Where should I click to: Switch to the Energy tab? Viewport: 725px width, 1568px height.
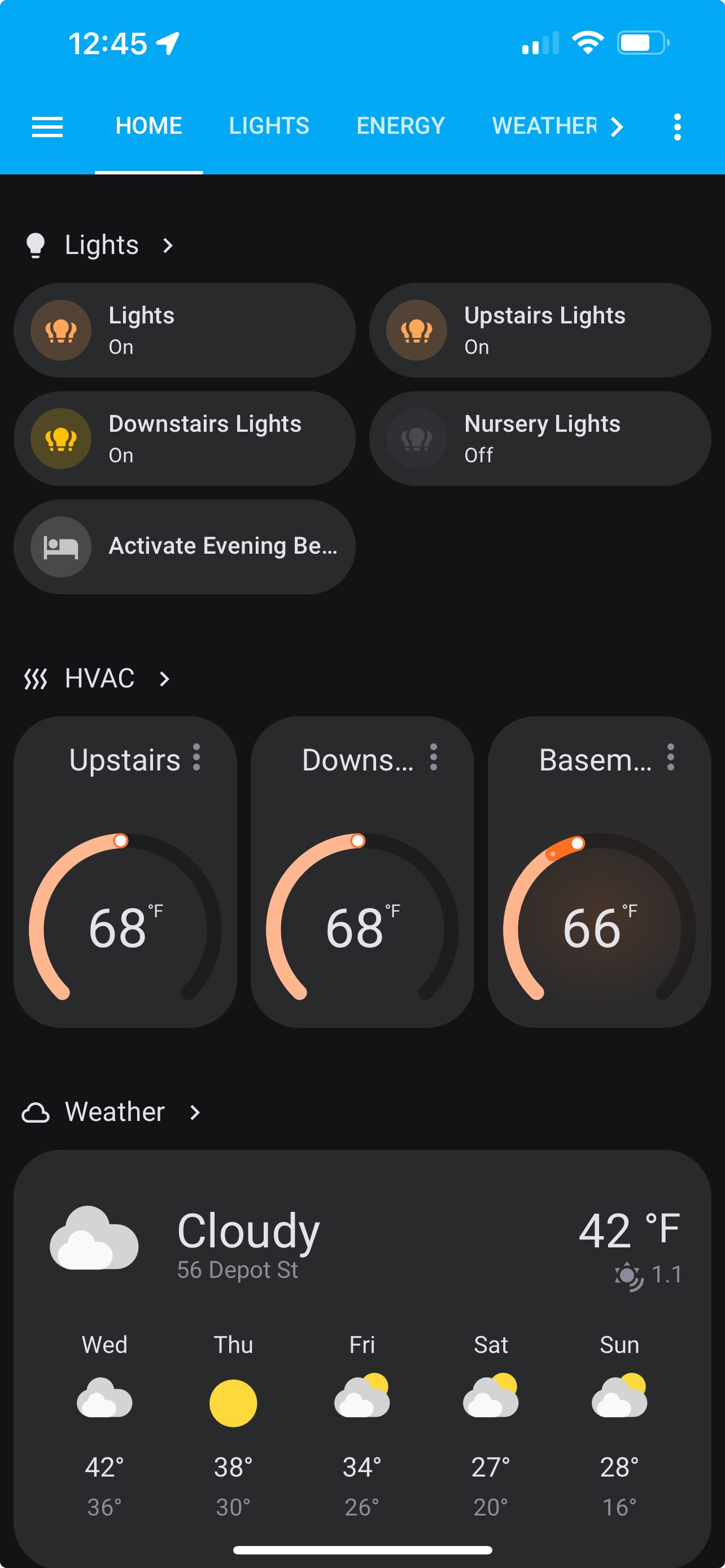coord(400,126)
